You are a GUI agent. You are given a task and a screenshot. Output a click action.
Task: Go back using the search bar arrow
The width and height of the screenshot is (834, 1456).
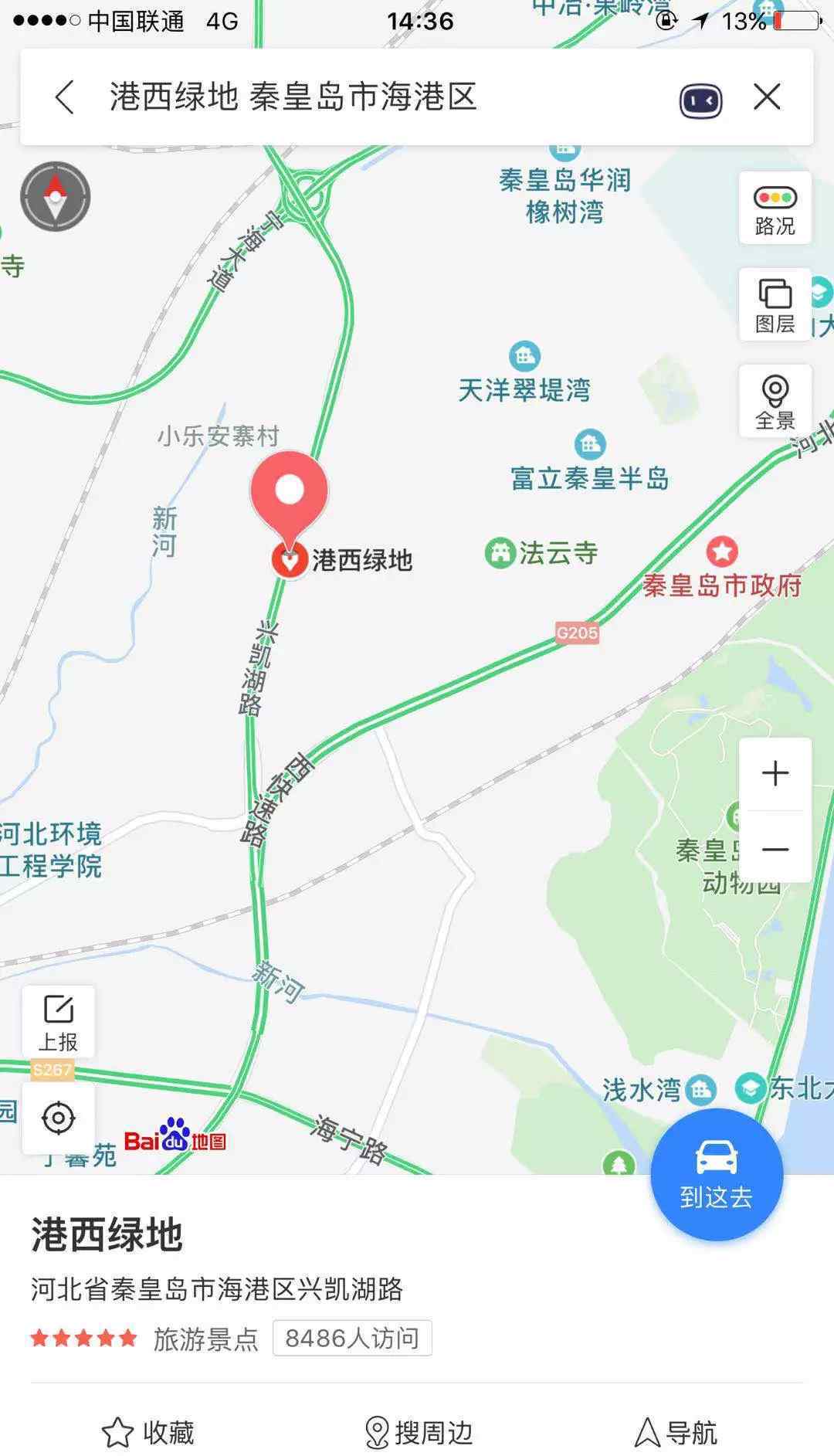tap(65, 97)
